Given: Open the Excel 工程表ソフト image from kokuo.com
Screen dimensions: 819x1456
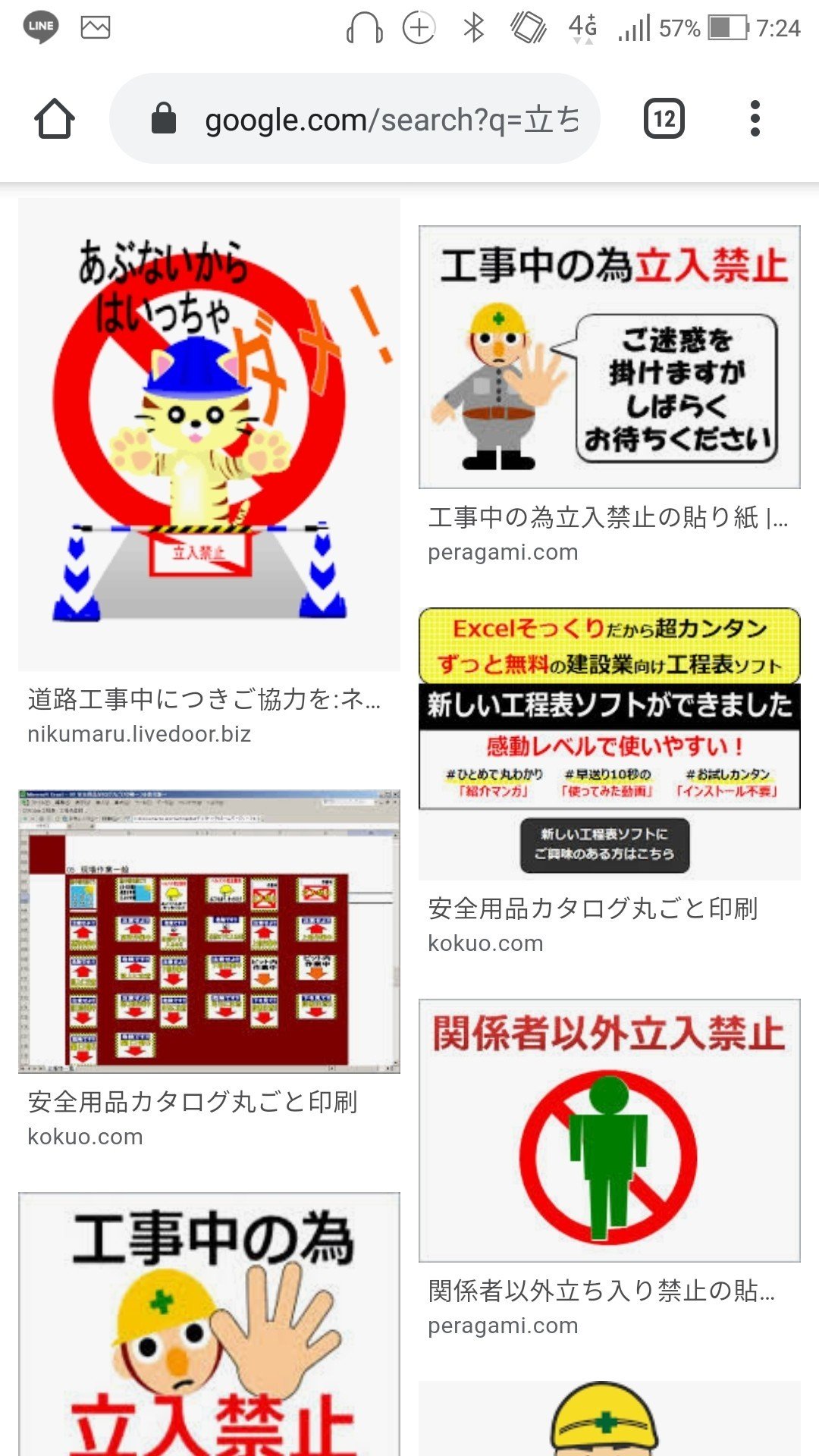Looking at the screenshot, I should click(x=609, y=743).
